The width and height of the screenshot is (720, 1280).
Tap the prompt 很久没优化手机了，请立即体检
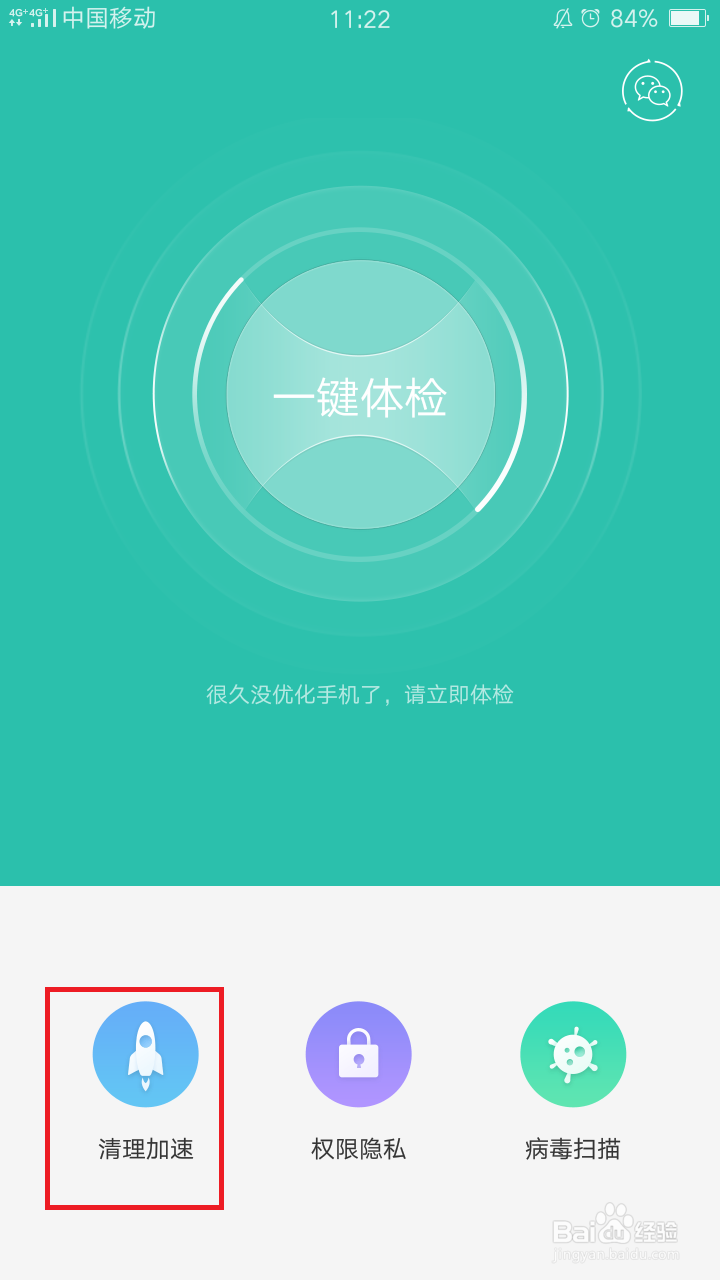(x=360, y=694)
